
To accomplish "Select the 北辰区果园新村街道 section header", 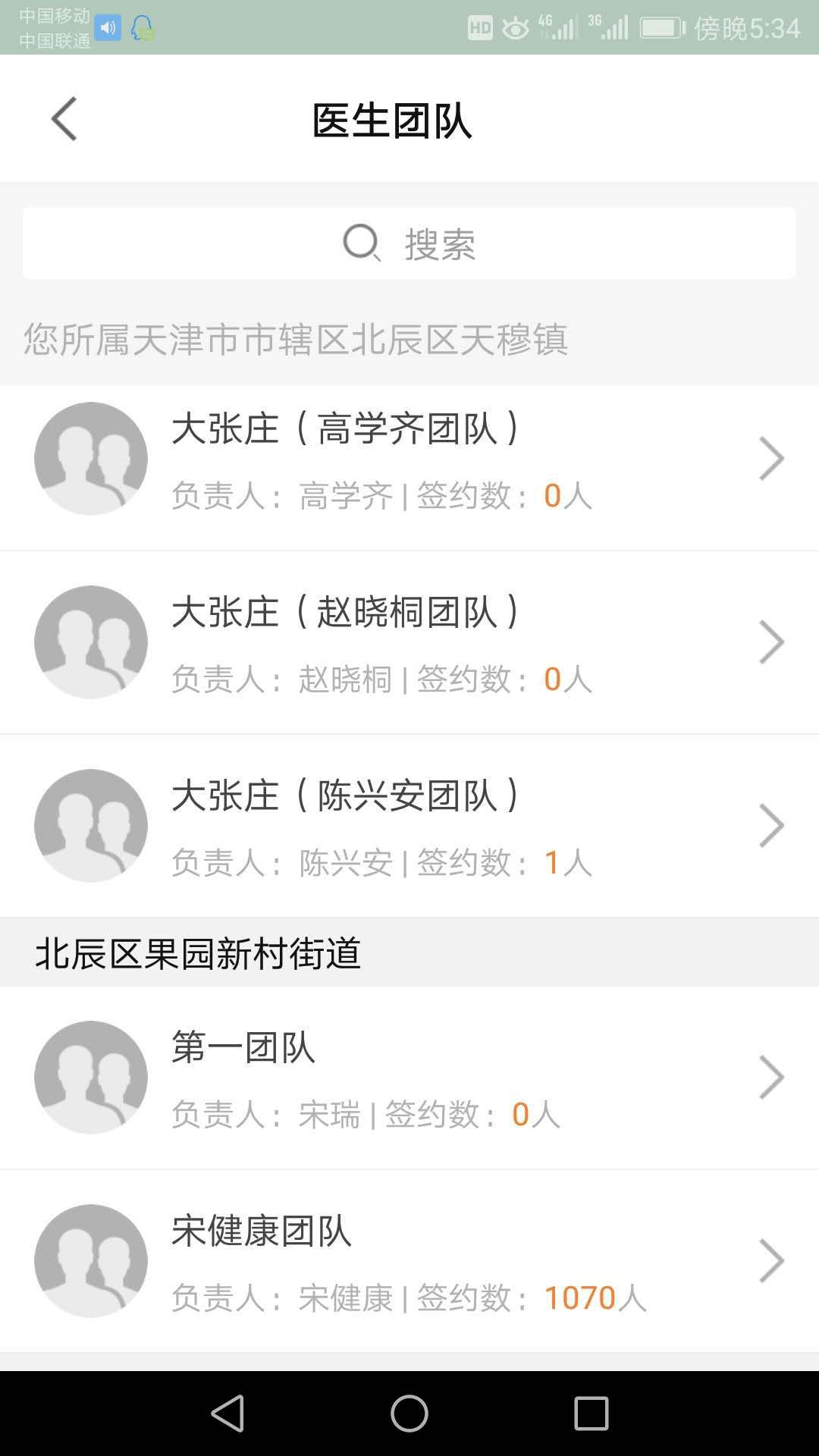I will 199,955.
